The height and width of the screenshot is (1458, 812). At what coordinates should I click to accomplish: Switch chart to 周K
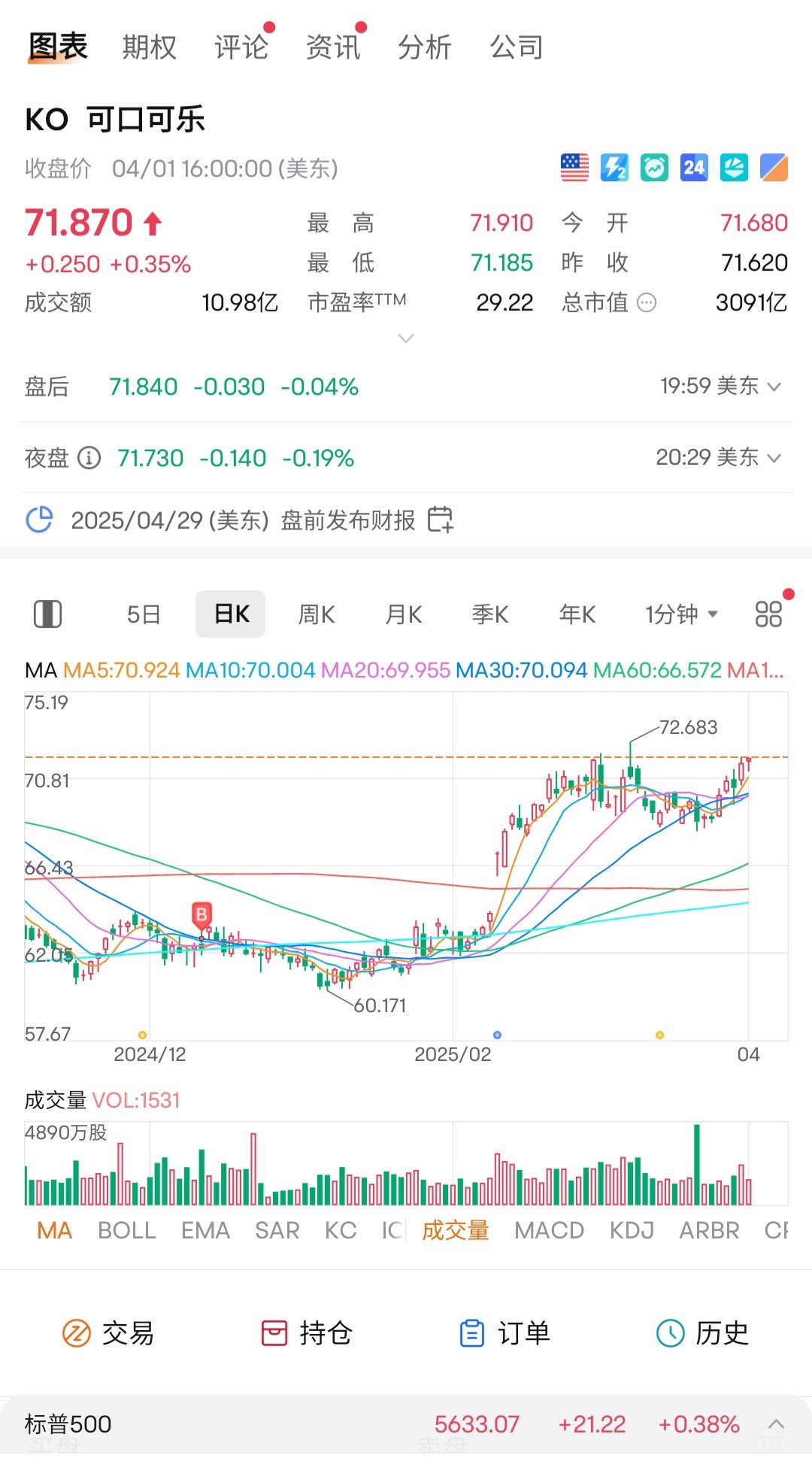[x=317, y=614]
